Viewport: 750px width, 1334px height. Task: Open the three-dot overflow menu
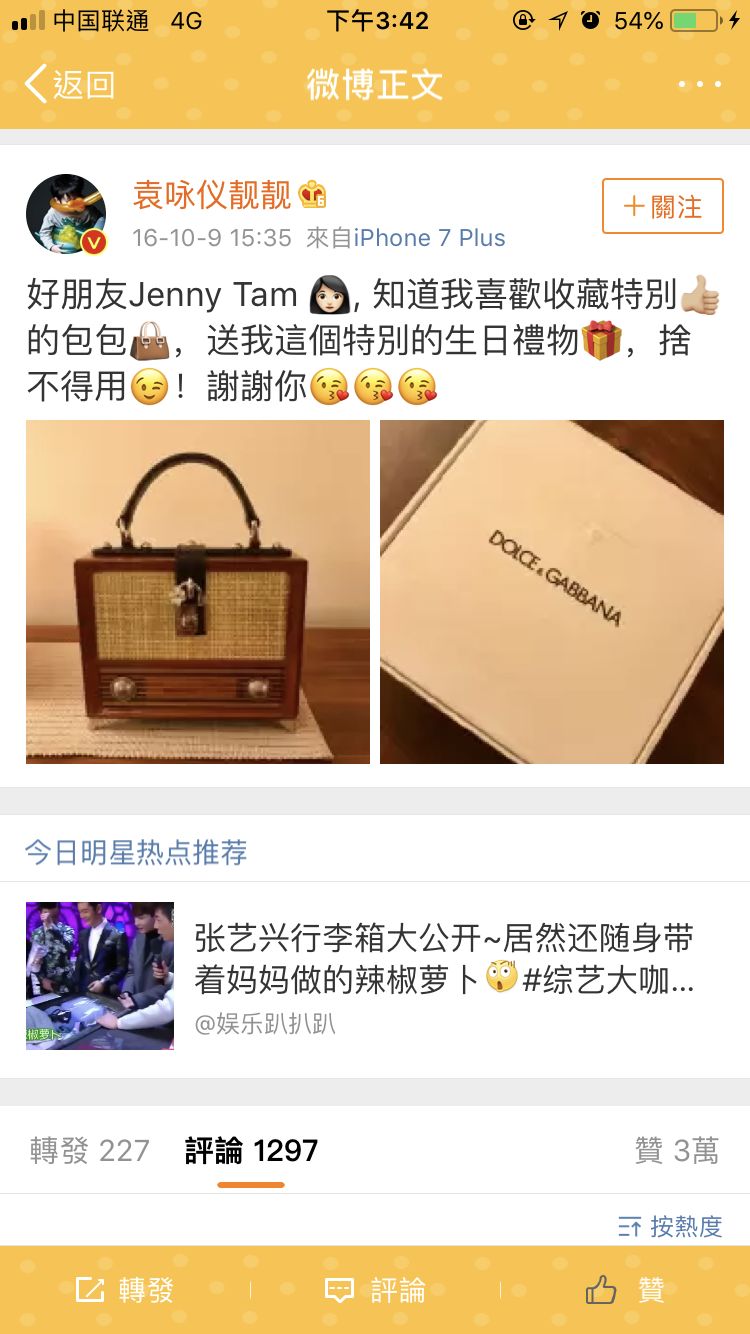point(699,85)
